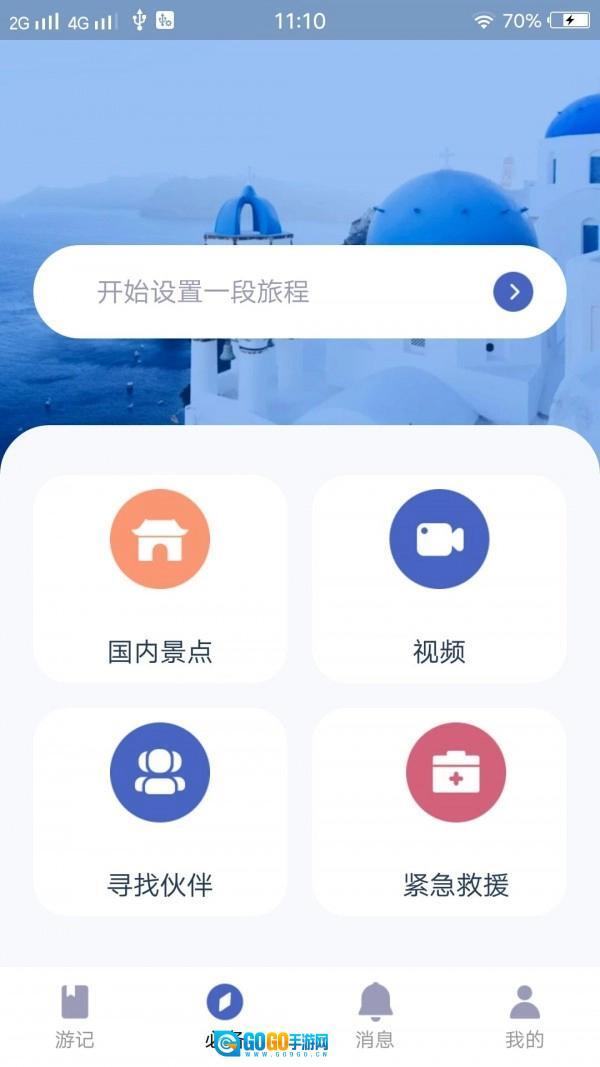
Task: Open the 紧急救援 card
Action: [439, 811]
